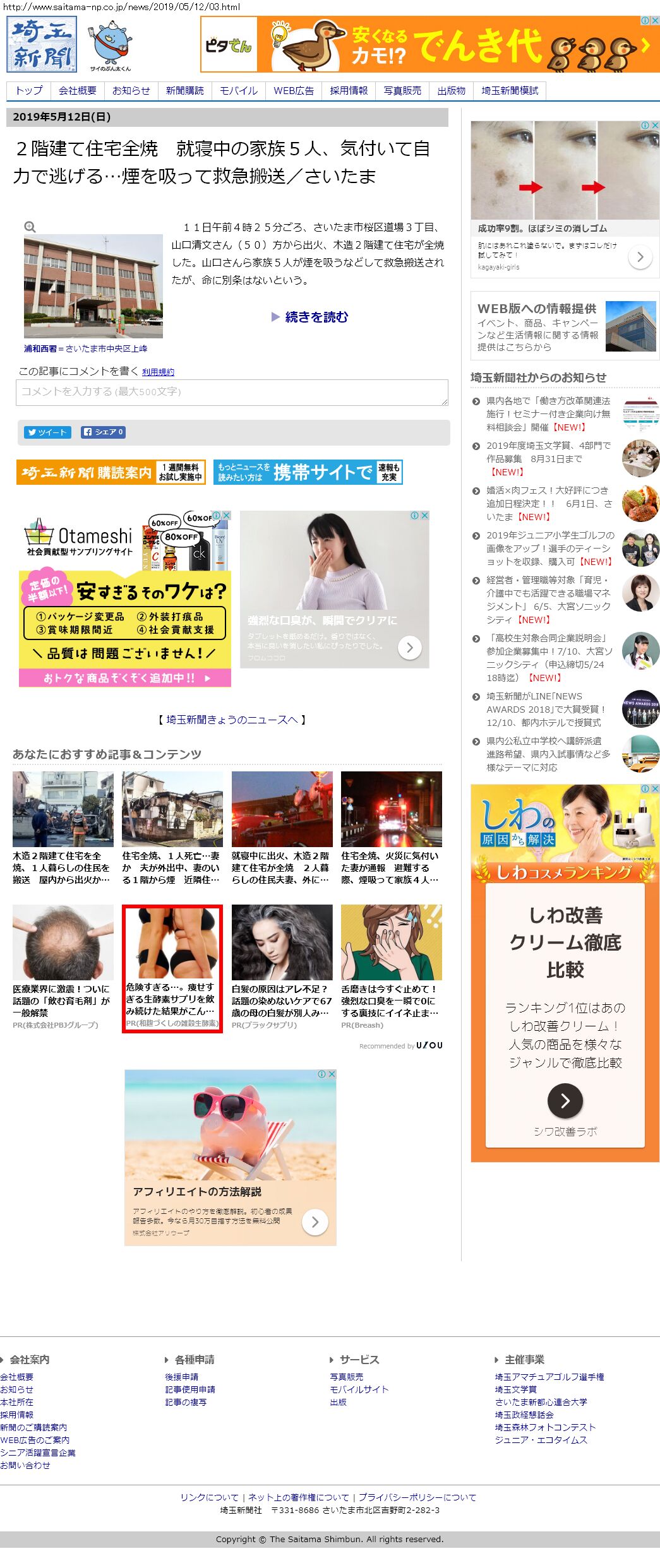660x1568 pixels.
Task: Open the WEB版への情報提供 card
Action: tap(565, 326)
